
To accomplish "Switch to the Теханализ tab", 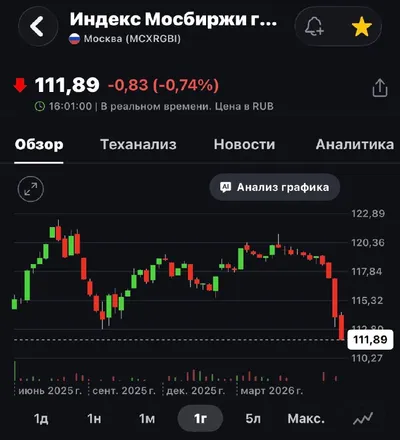I will click(138, 145).
